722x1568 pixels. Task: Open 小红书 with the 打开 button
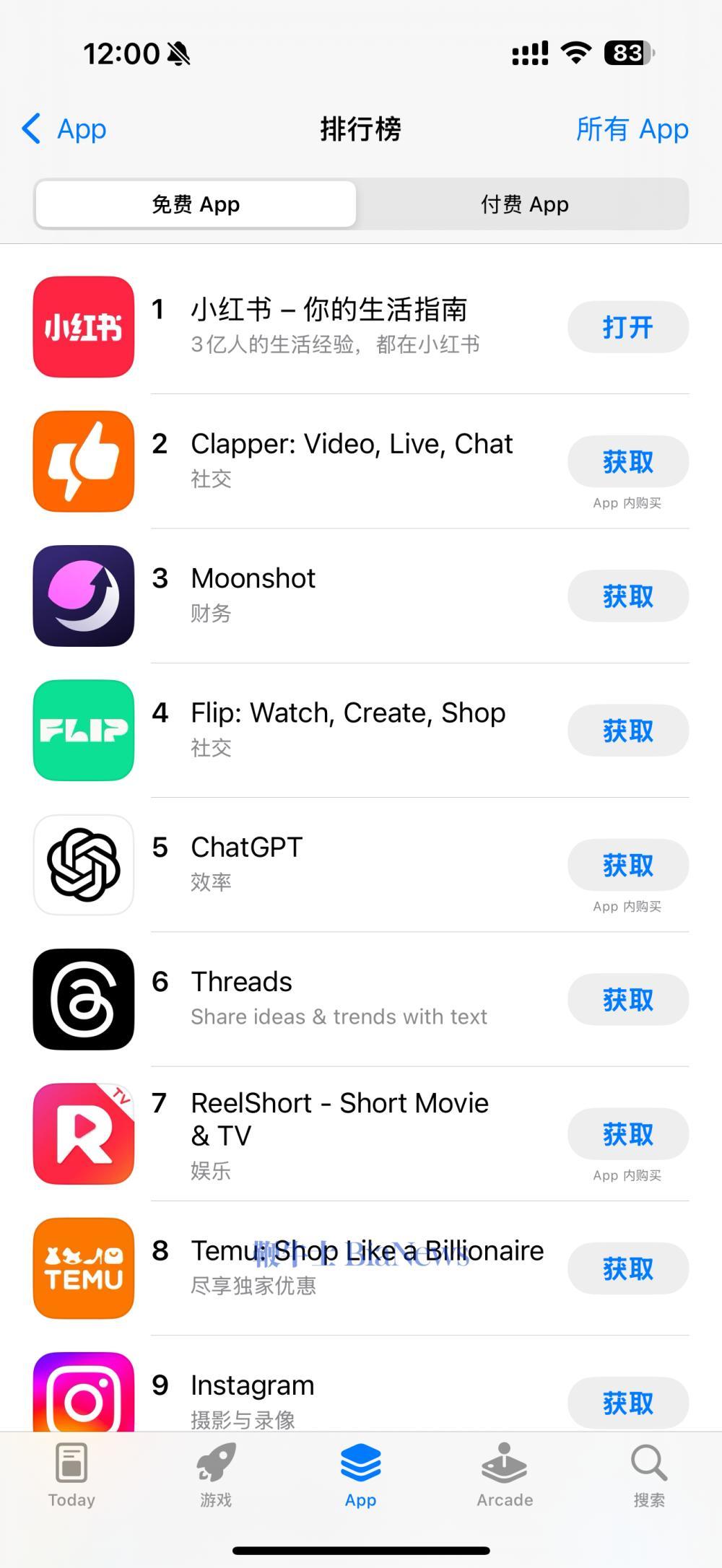click(627, 327)
